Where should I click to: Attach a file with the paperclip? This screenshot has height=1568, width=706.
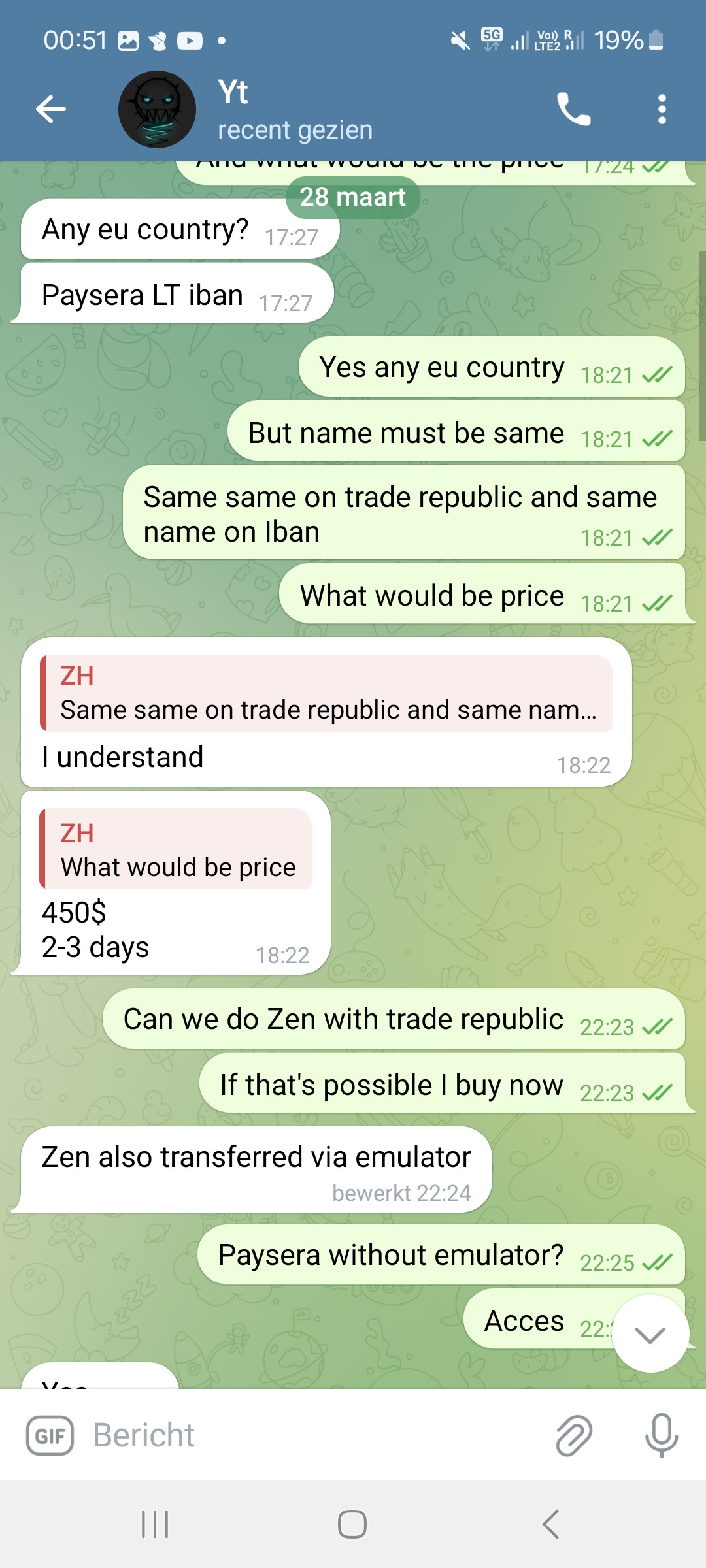pyautogui.click(x=574, y=1435)
